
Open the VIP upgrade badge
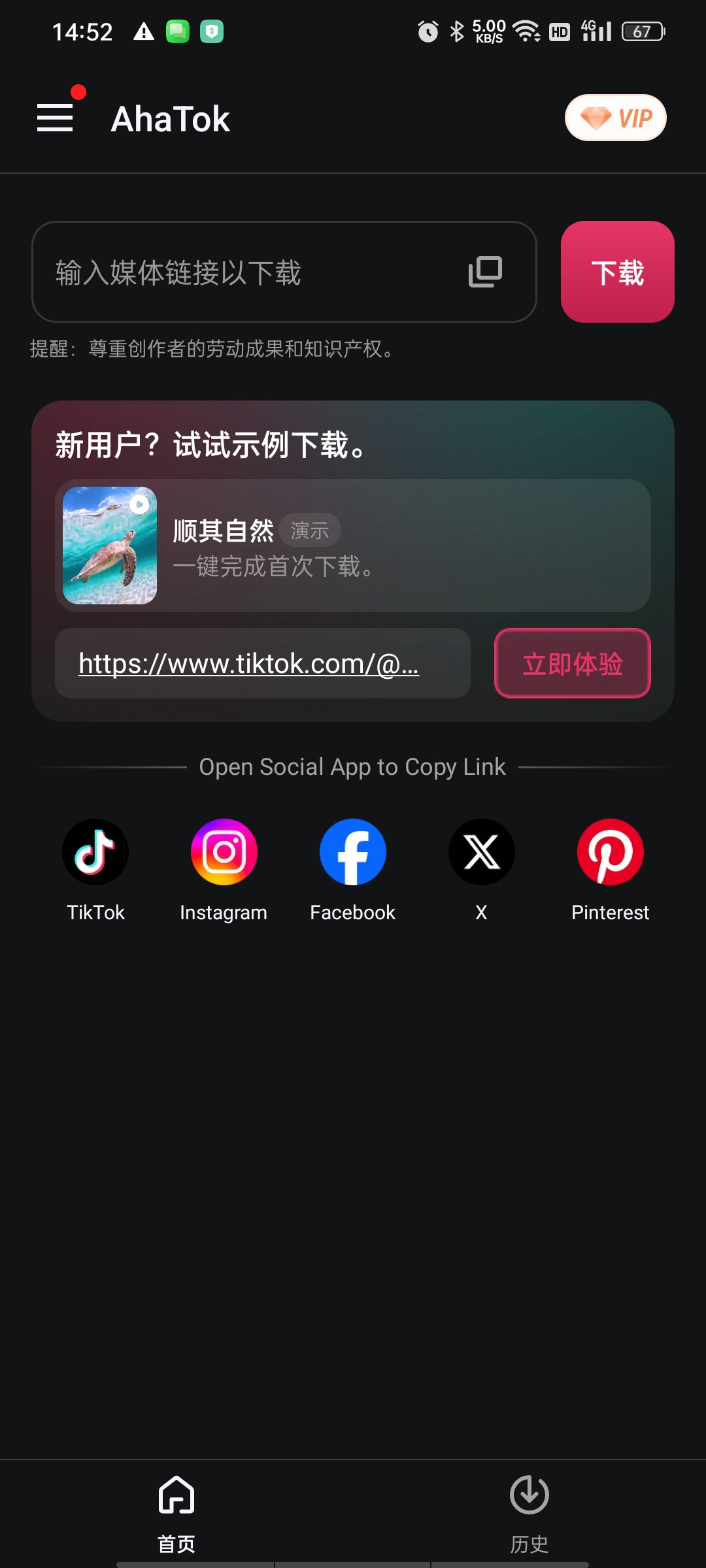coord(615,118)
